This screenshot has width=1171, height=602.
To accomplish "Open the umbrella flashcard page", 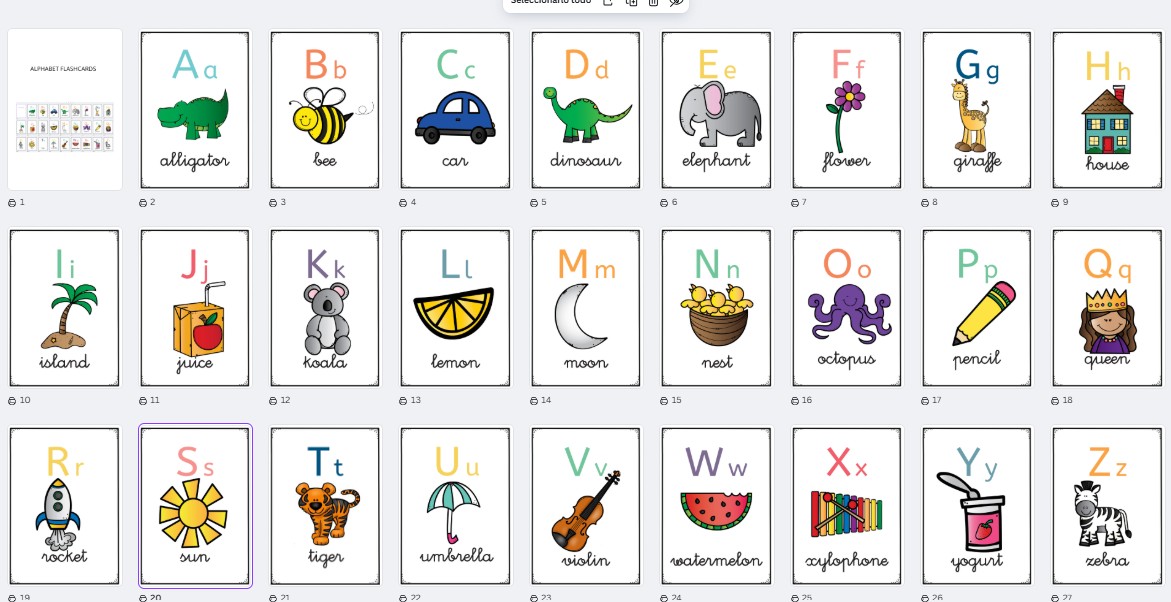I will [455, 506].
